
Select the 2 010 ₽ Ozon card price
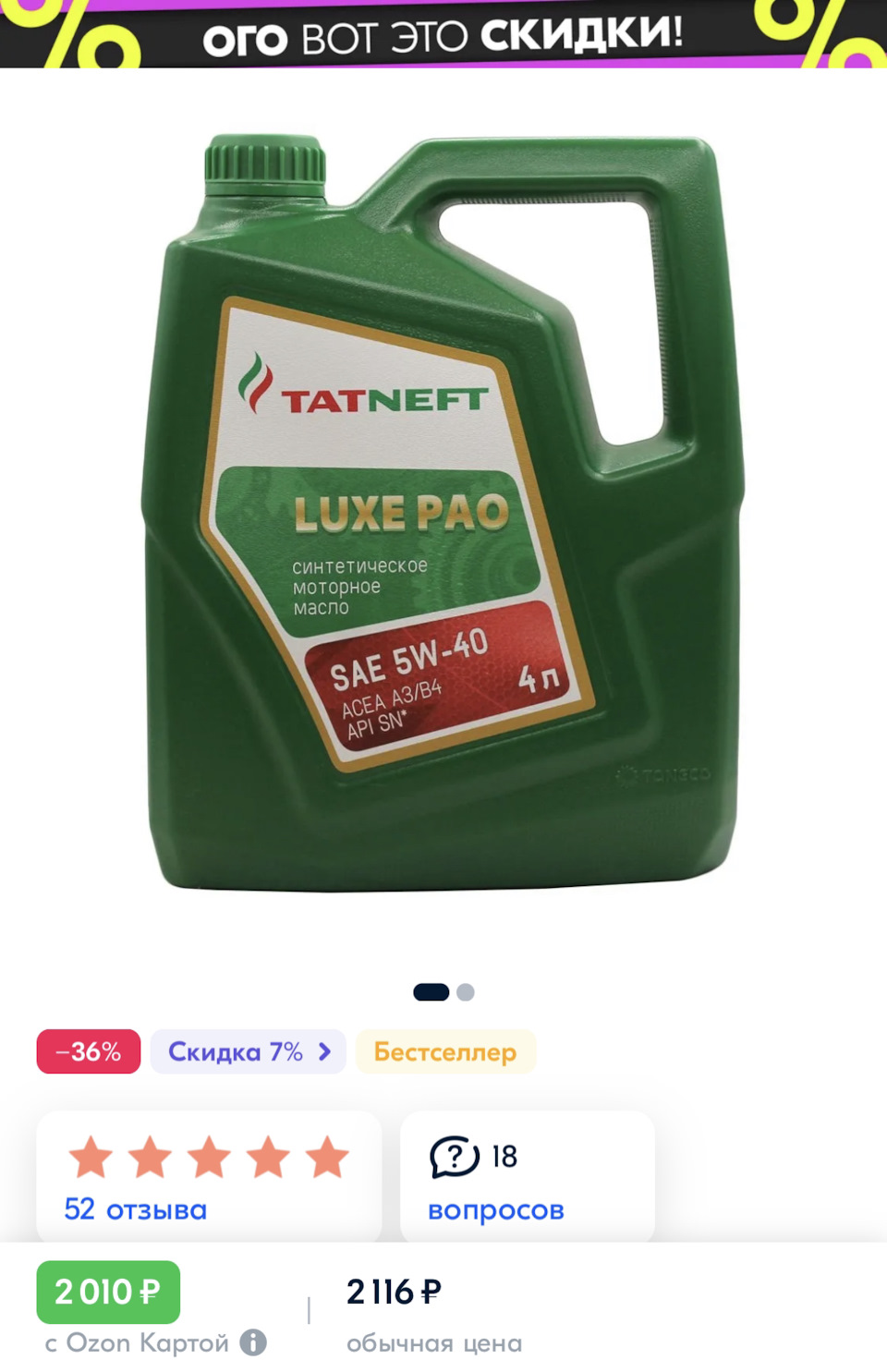pyautogui.click(x=108, y=1292)
